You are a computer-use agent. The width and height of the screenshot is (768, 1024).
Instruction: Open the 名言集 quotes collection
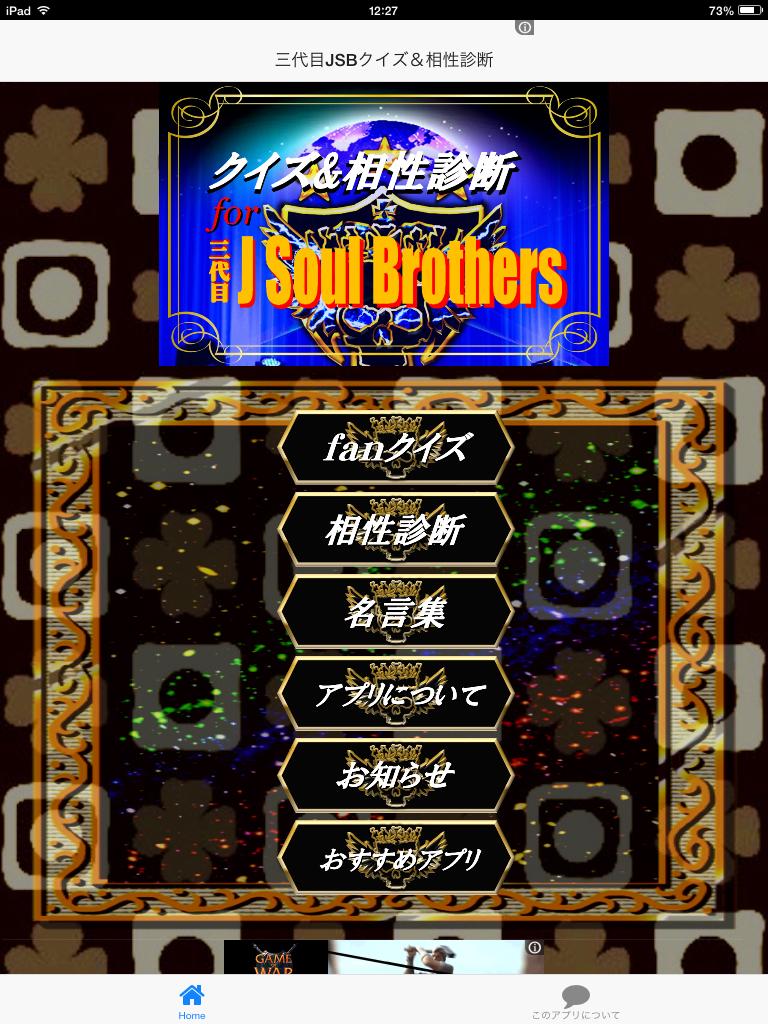pyautogui.click(x=396, y=611)
